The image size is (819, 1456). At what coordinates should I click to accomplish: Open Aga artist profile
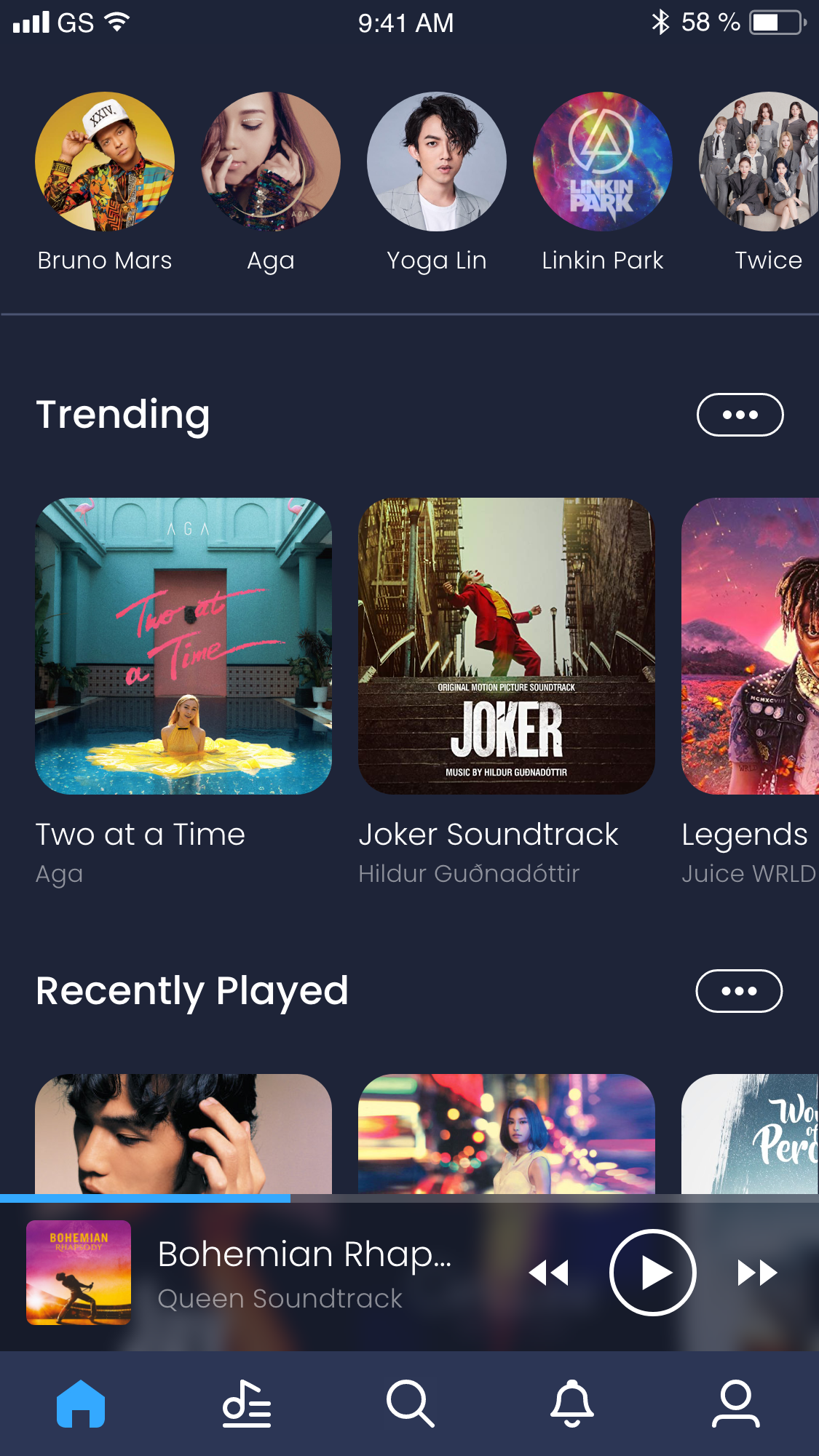coord(271,162)
